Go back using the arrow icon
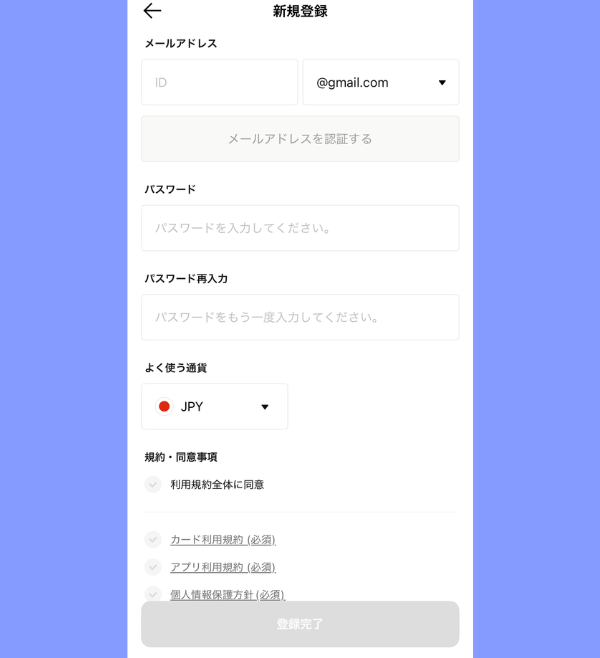This screenshot has height=658, width=600. click(152, 11)
